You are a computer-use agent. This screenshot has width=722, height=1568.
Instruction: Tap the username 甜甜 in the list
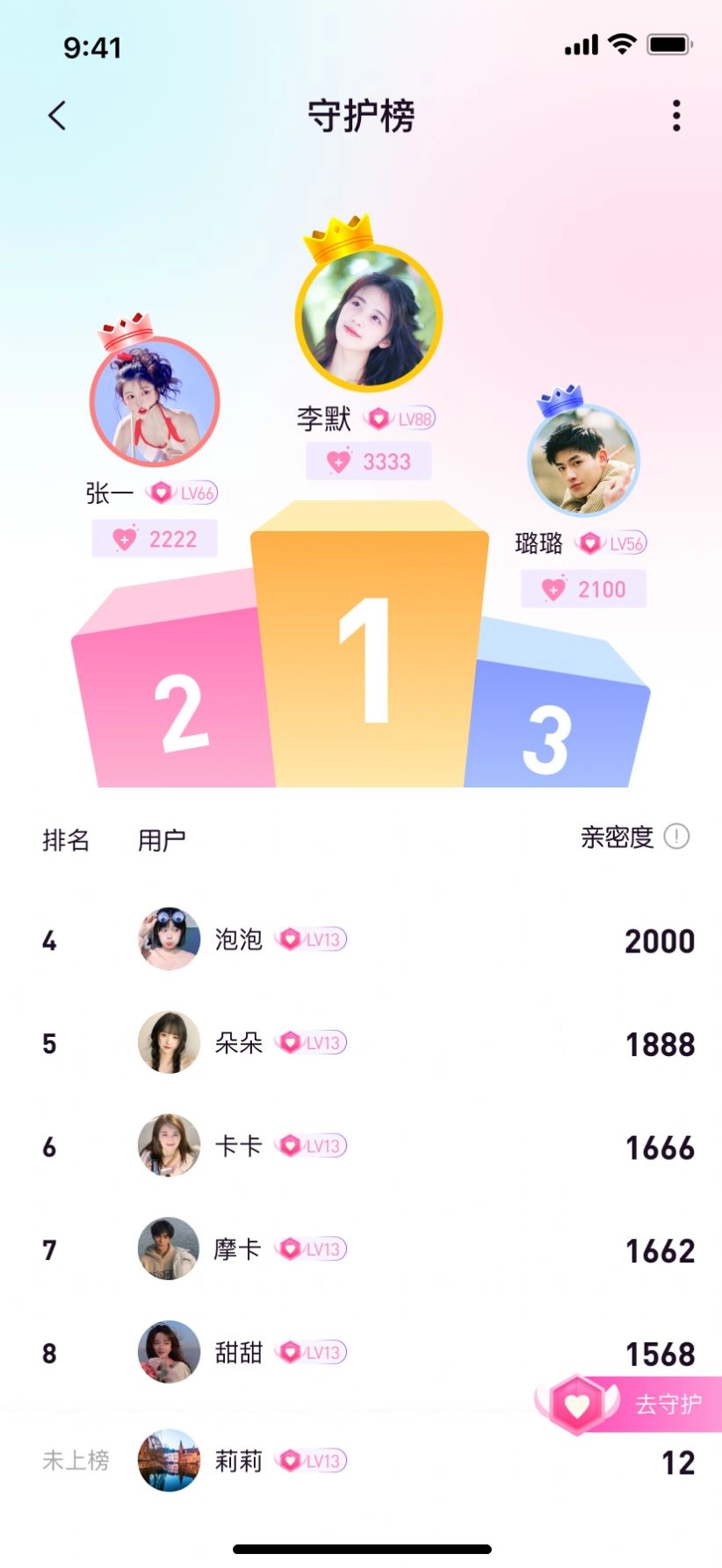coord(238,1353)
